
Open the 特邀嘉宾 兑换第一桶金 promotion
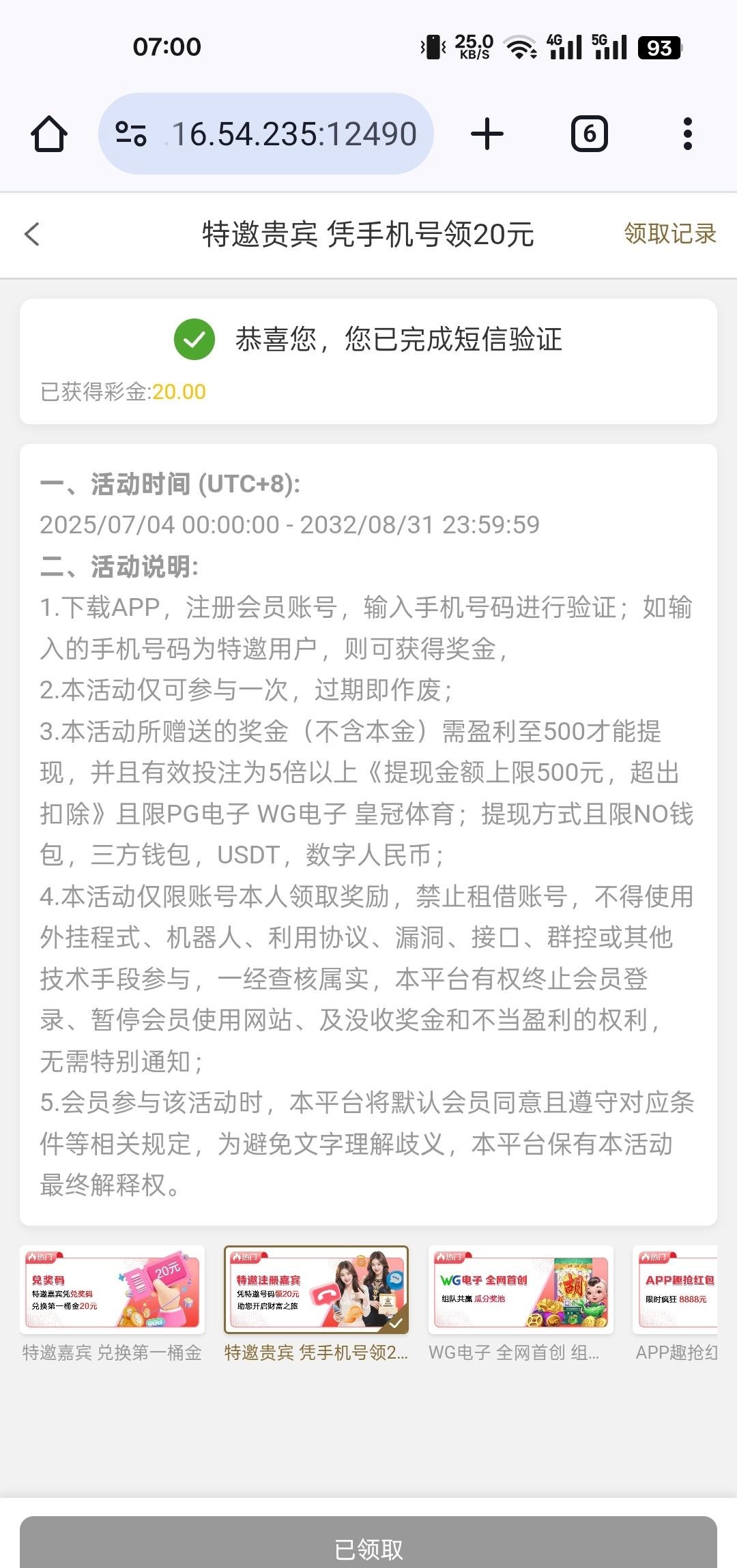pos(112,1289)
